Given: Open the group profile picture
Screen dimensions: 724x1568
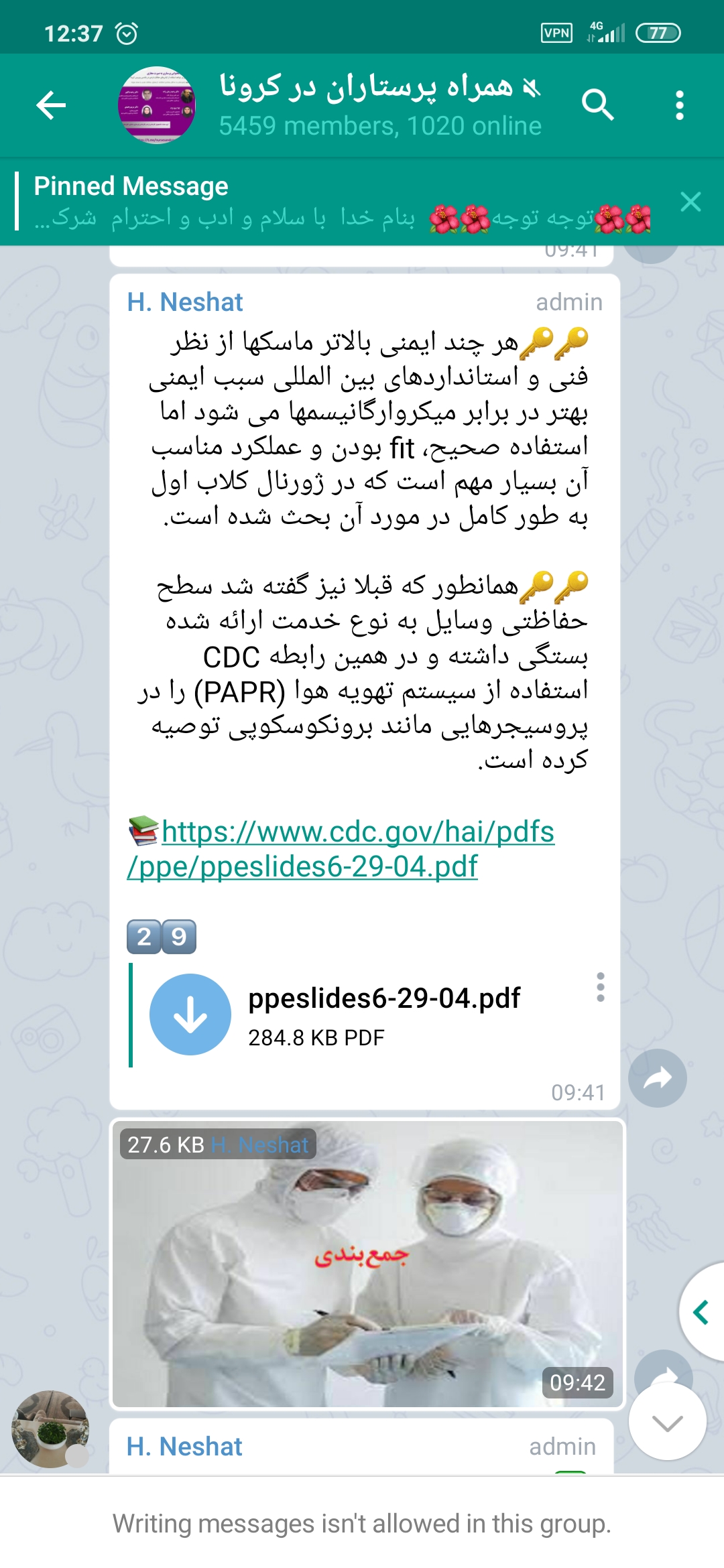Looking at the screenshot, I should pyautogui.click(x=157, y=105).
